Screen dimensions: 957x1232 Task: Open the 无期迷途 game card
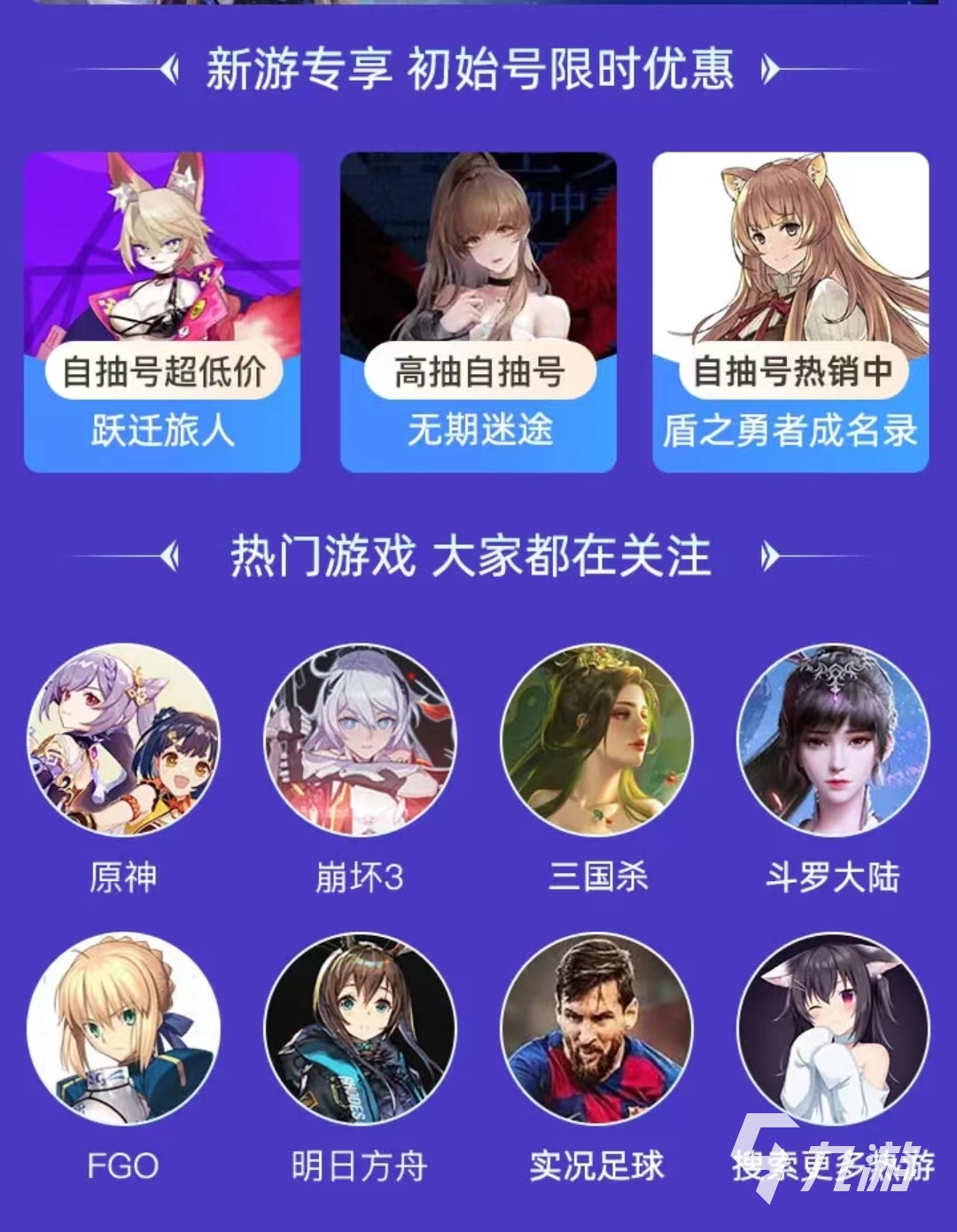pos(478,312)
